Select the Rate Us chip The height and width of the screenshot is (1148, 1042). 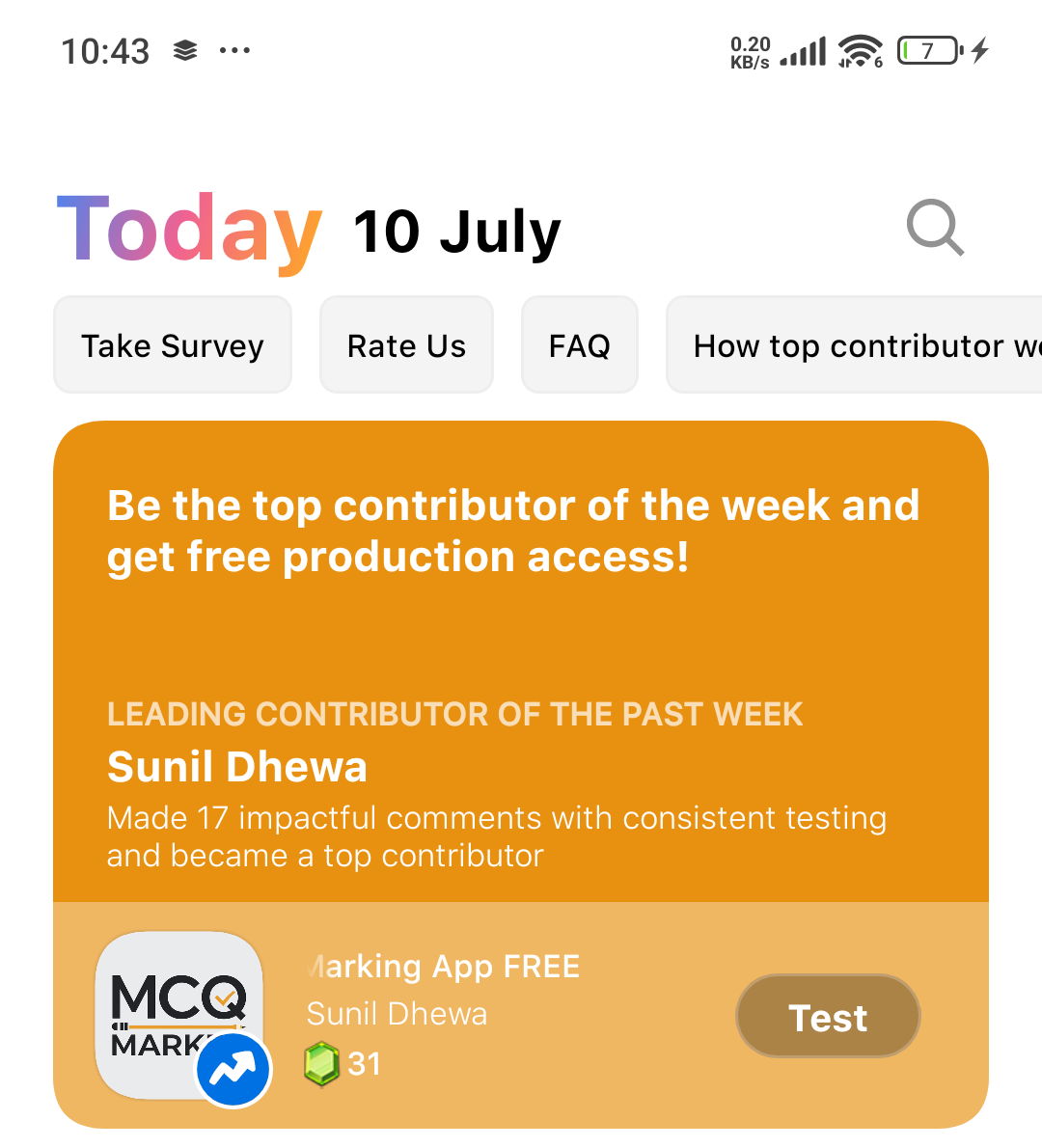406,344
